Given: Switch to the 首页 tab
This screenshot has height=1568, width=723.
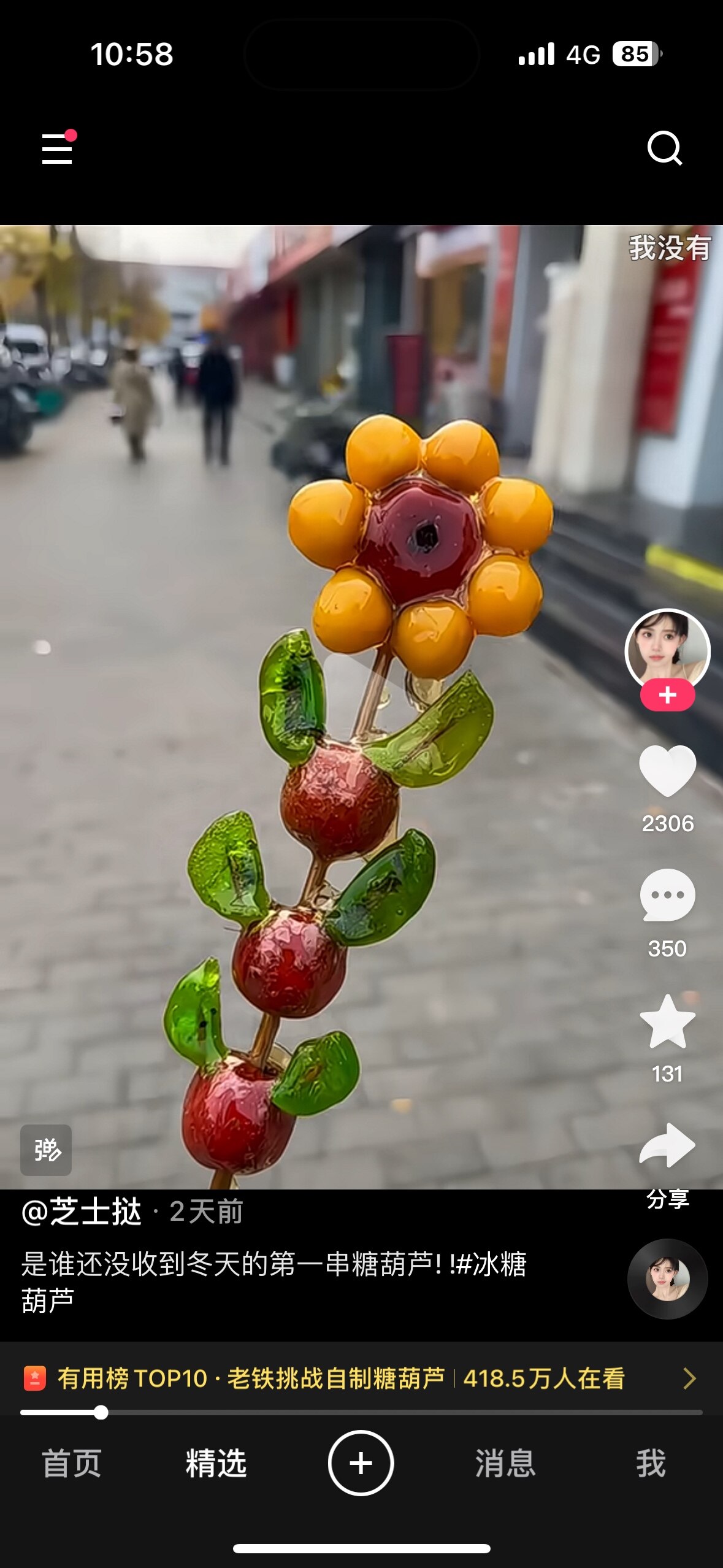Looking at the screenshot, I should (x=72, y=1464).
